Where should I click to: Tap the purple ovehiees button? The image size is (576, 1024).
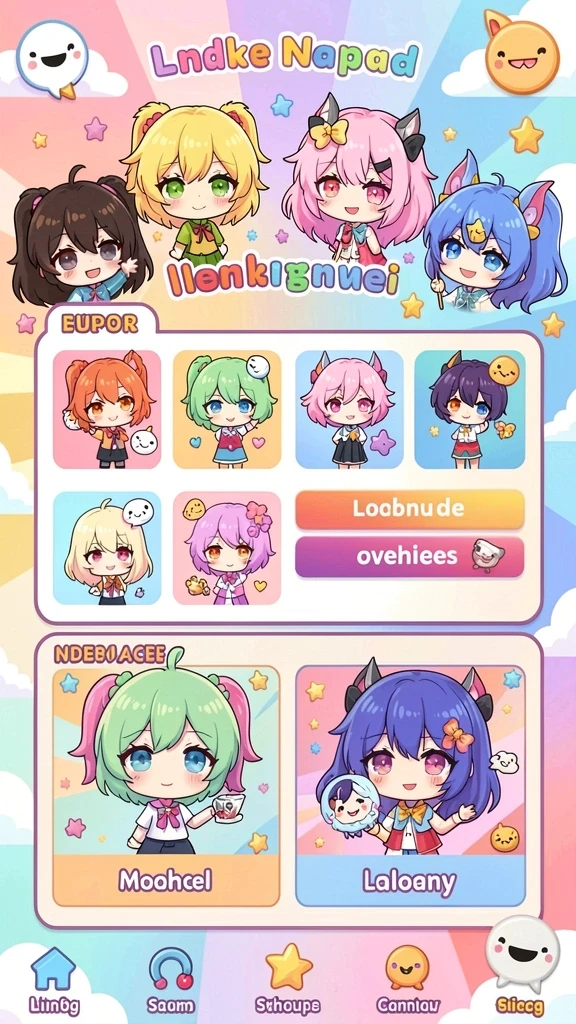click(409, 557)
